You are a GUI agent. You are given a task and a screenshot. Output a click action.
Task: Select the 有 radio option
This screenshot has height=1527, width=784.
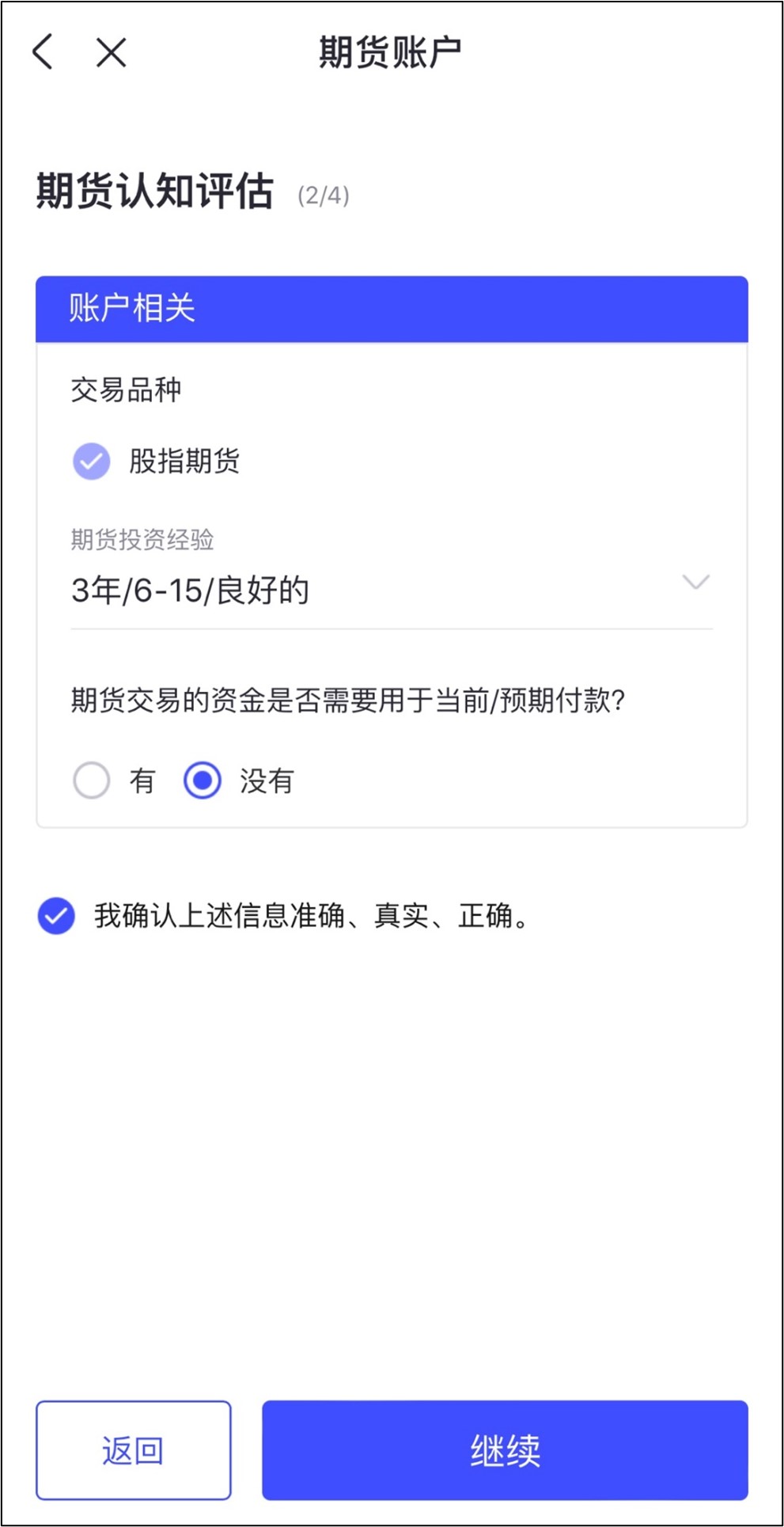[x=92, y=781]
